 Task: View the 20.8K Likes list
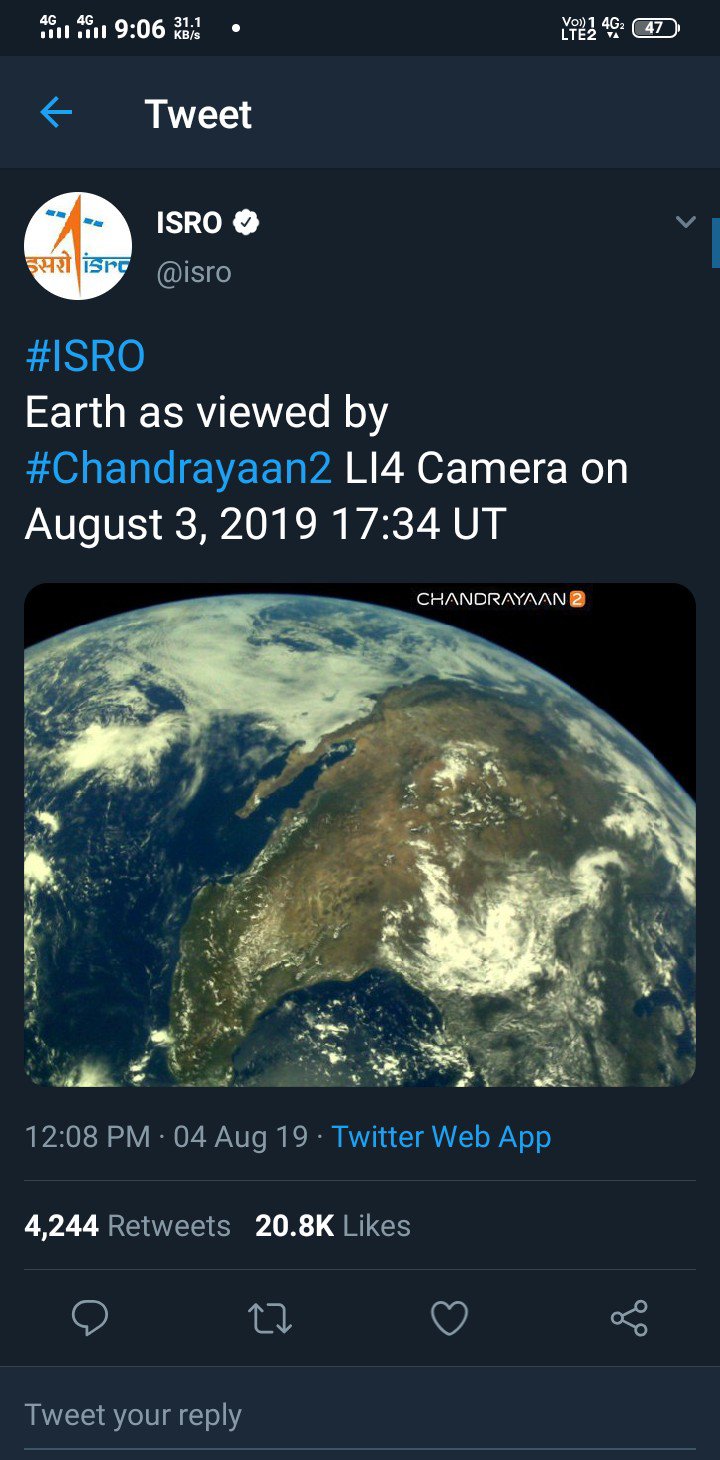pos(332,1226)
